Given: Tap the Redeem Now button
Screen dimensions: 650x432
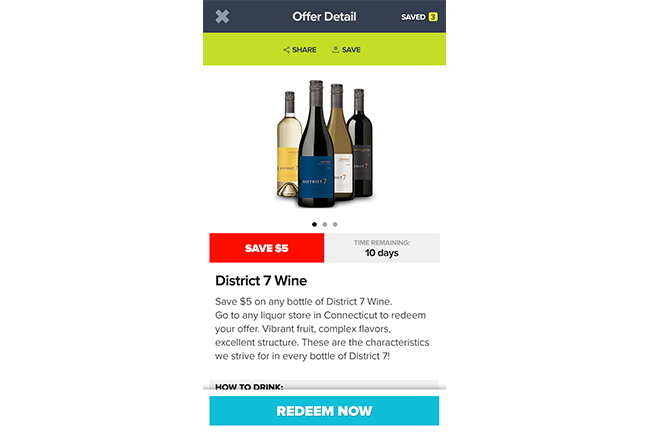Looking at the screenshot, I should (x=324, y=411).
